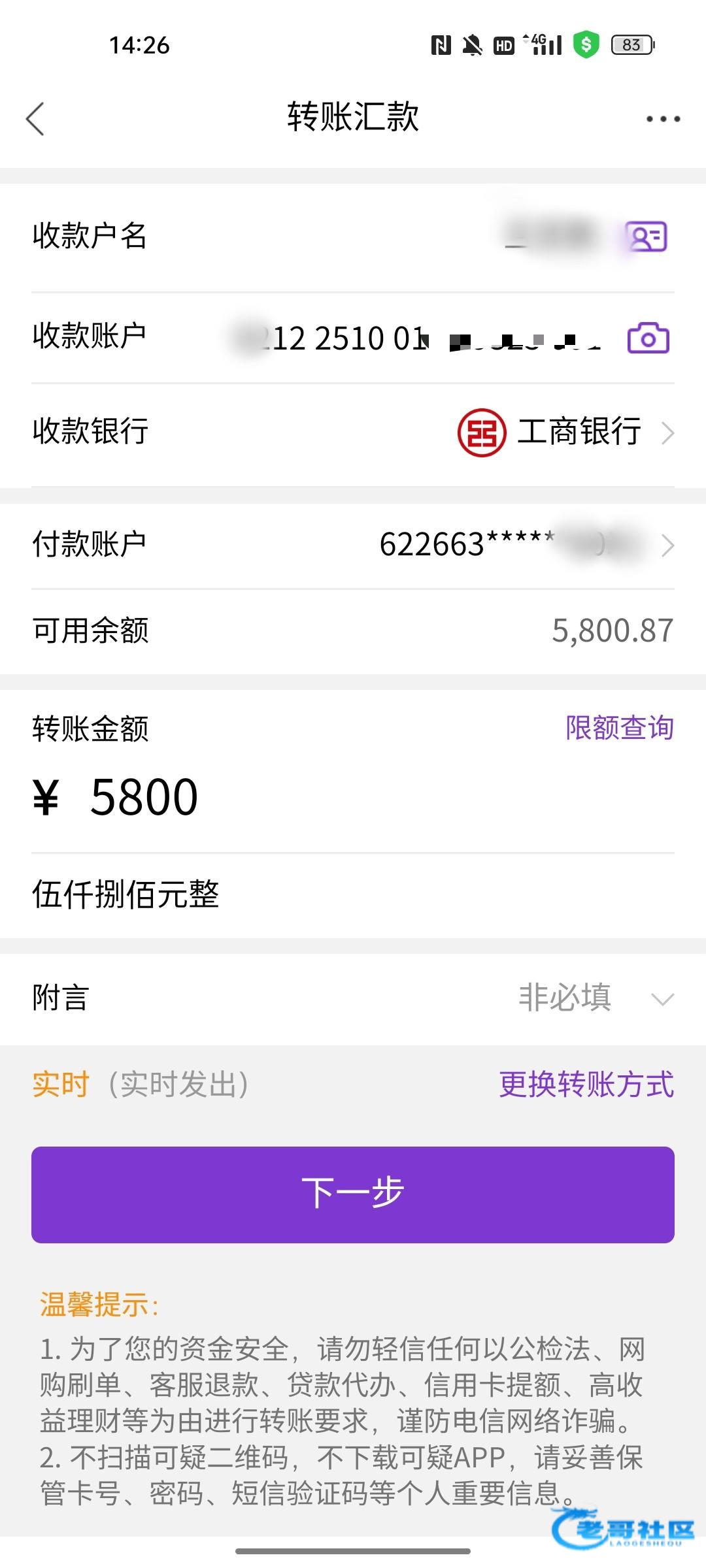
Task: Choose the 收款银行 (工商银行) row
Action: tap(565, 432)
